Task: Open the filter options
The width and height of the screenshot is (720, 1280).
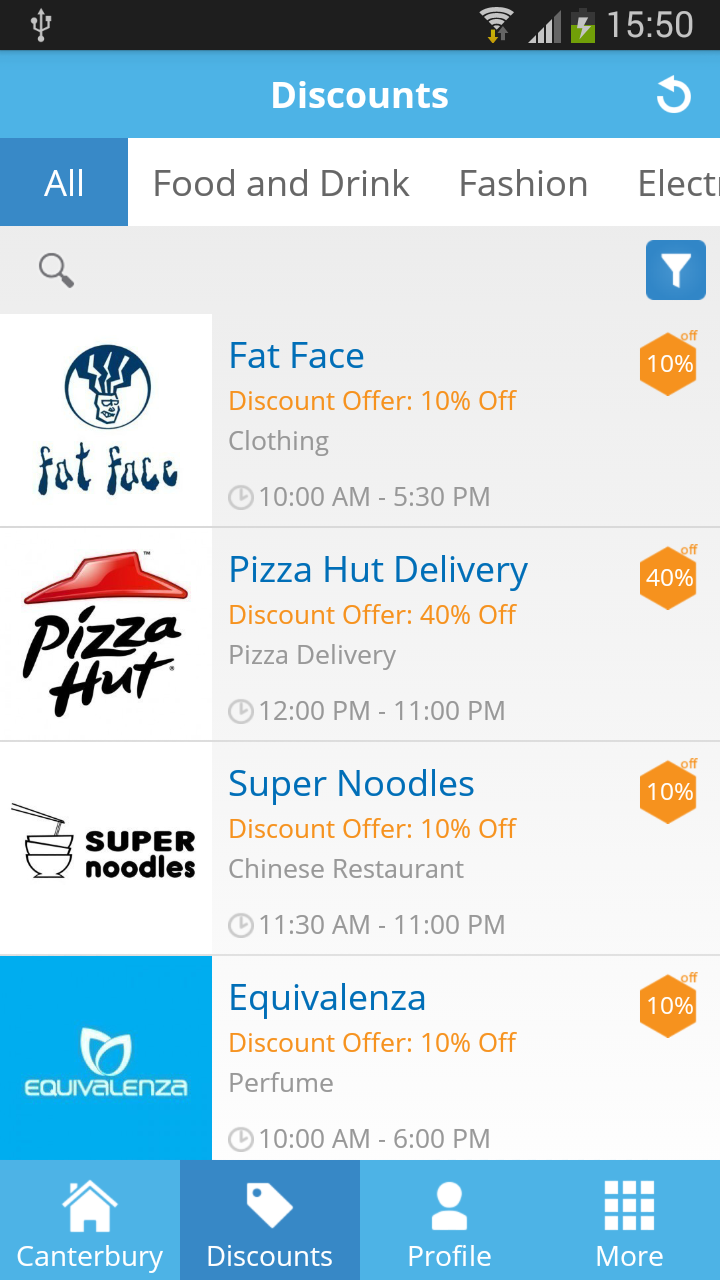Action: pos(676,270)
